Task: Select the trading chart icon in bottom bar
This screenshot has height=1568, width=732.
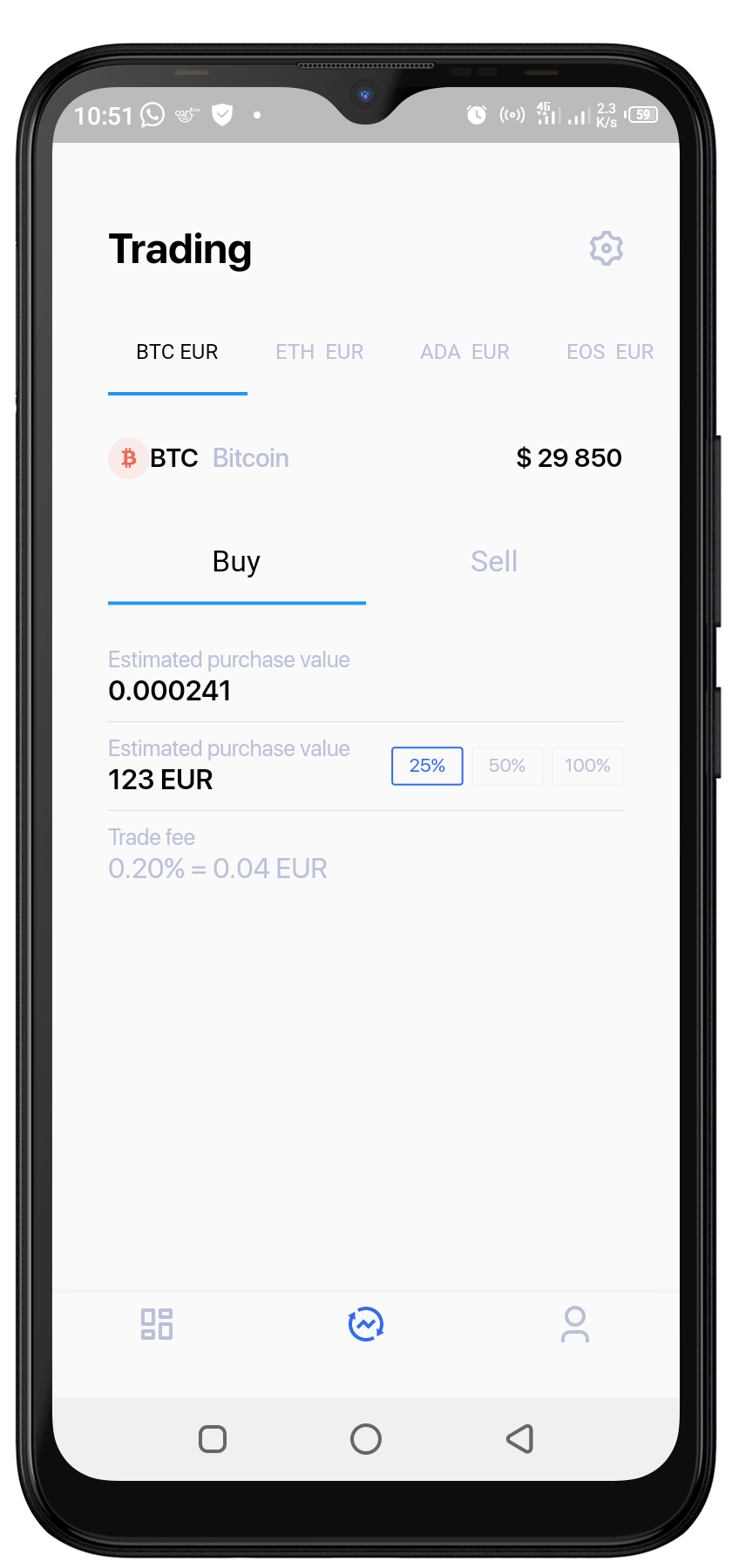Action: tap(365, 1324)
